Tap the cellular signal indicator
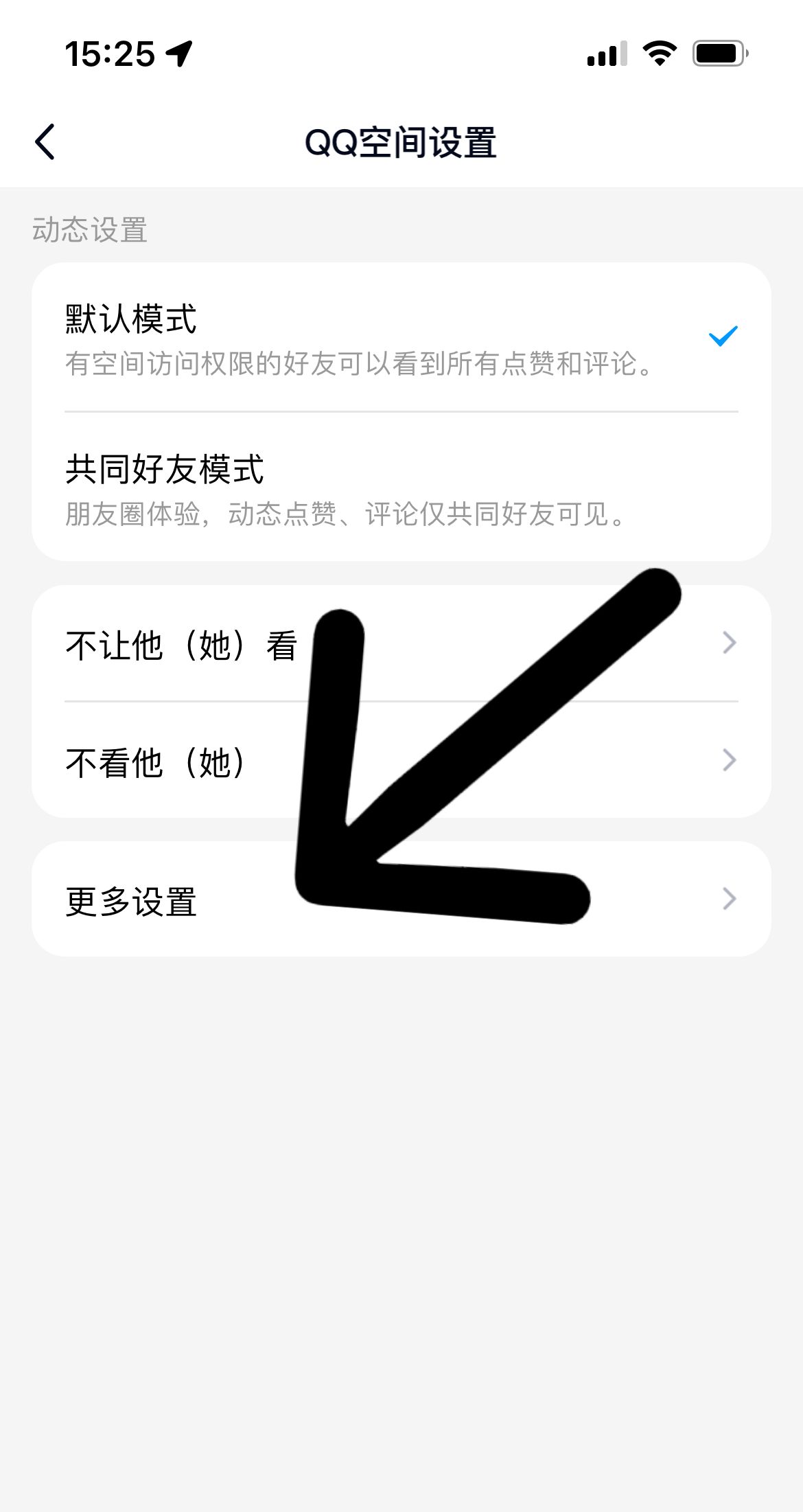This screenshot has width=803, height=1512. pyautogui.click(x=607, y=56)
